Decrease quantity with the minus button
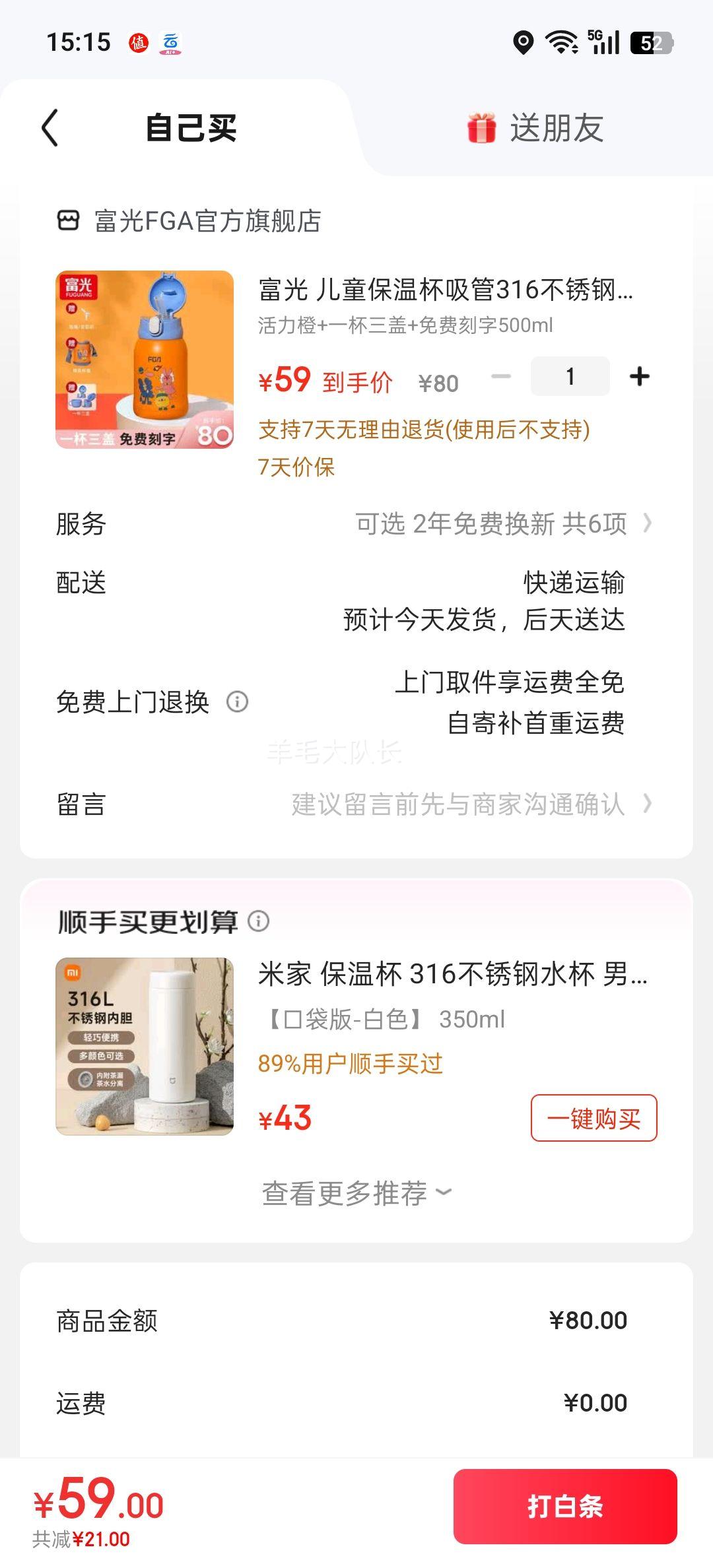 pos(502,376)
